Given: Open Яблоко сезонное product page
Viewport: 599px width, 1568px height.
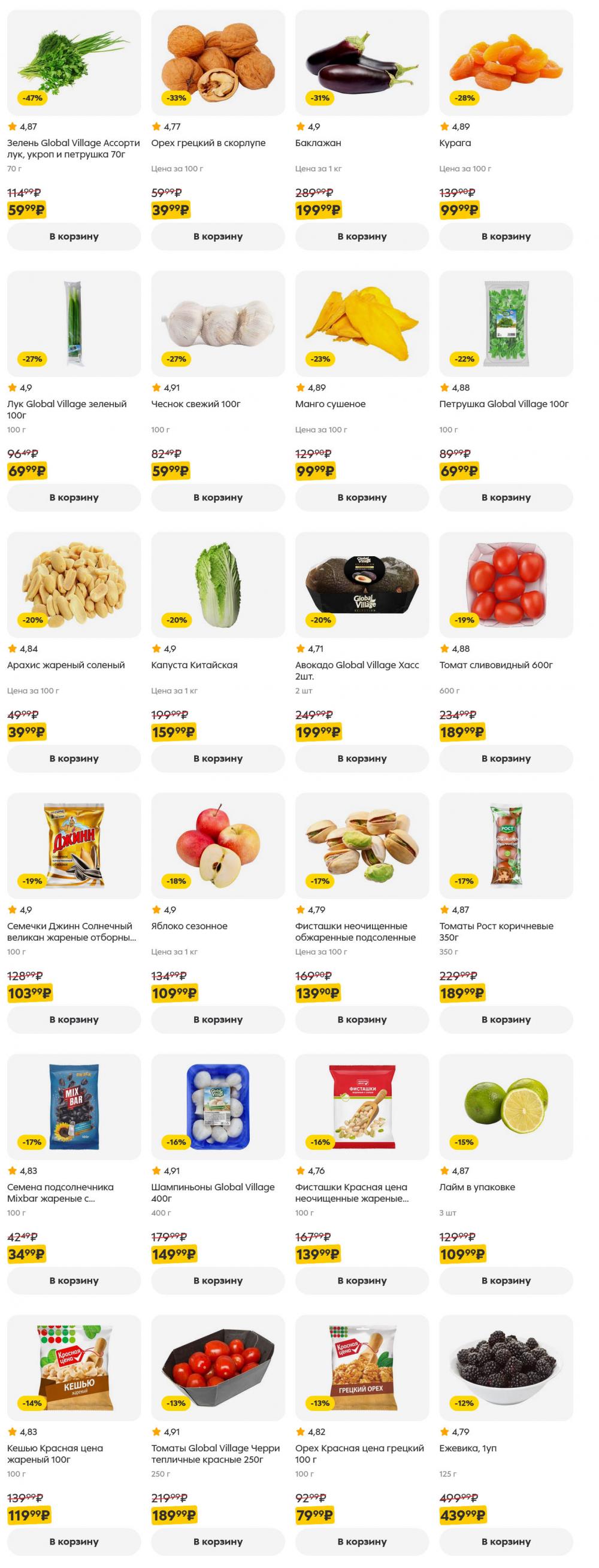Looking at the screenshot, I should [217, 846].
